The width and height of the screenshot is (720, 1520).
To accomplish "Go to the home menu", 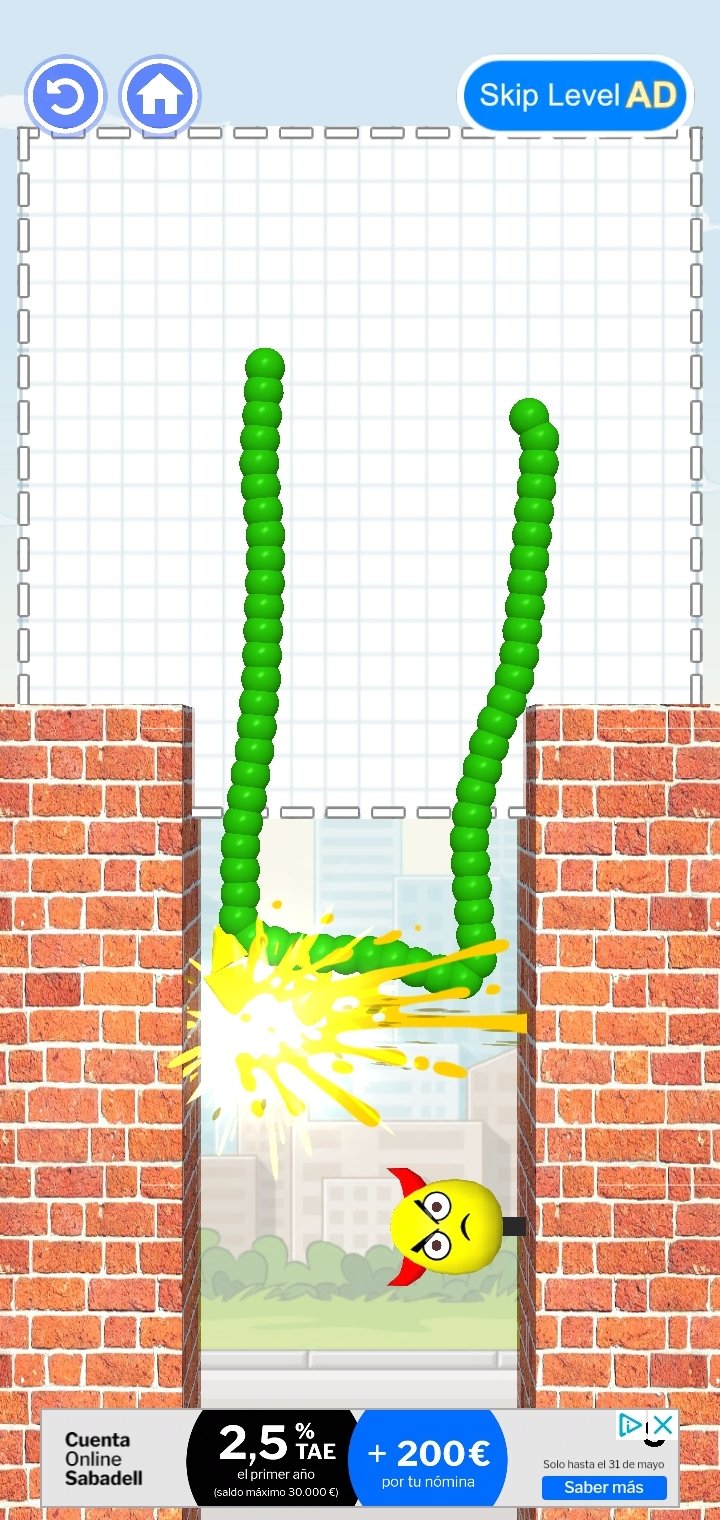I will [160, 96].
